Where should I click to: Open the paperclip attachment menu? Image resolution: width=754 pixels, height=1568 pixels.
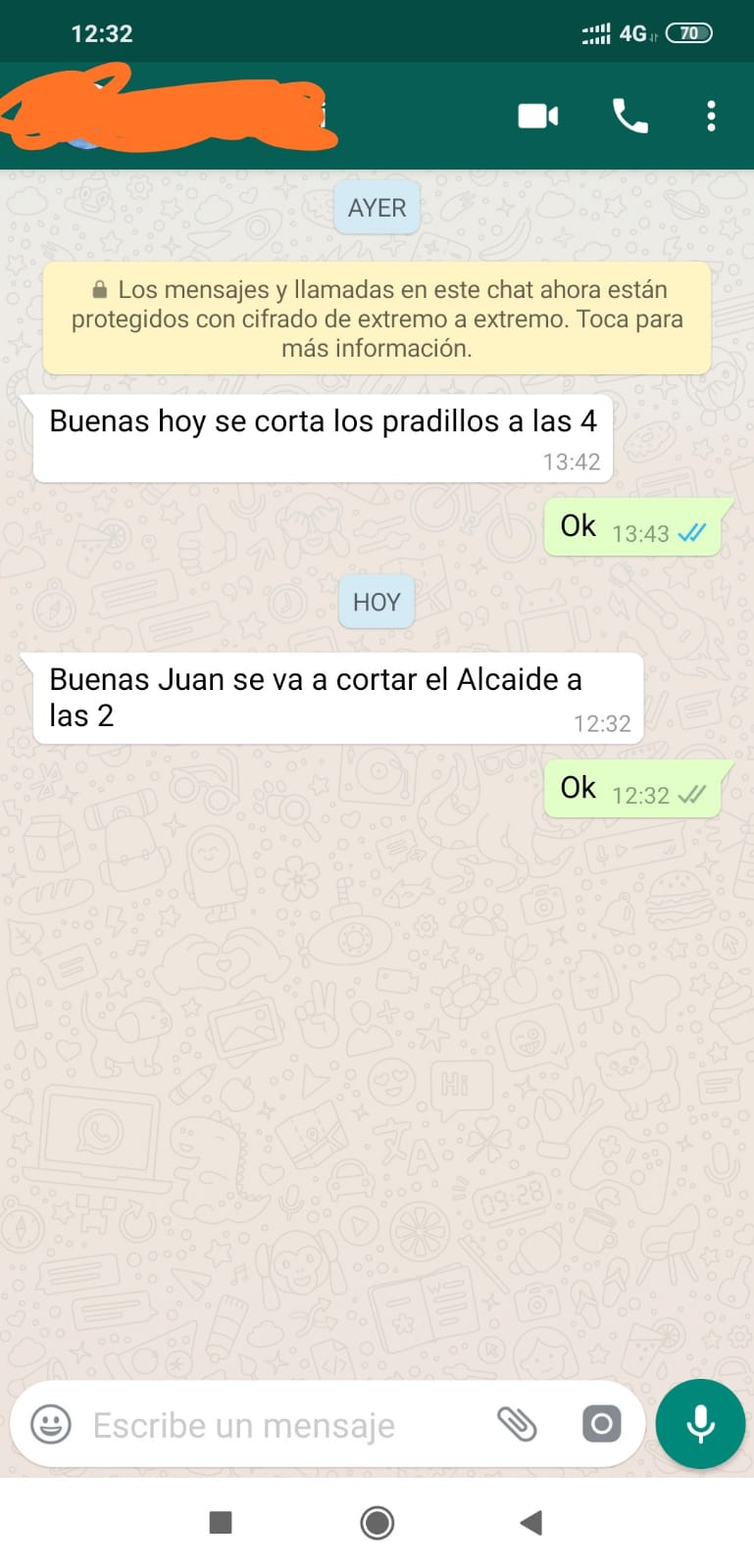517,1424
